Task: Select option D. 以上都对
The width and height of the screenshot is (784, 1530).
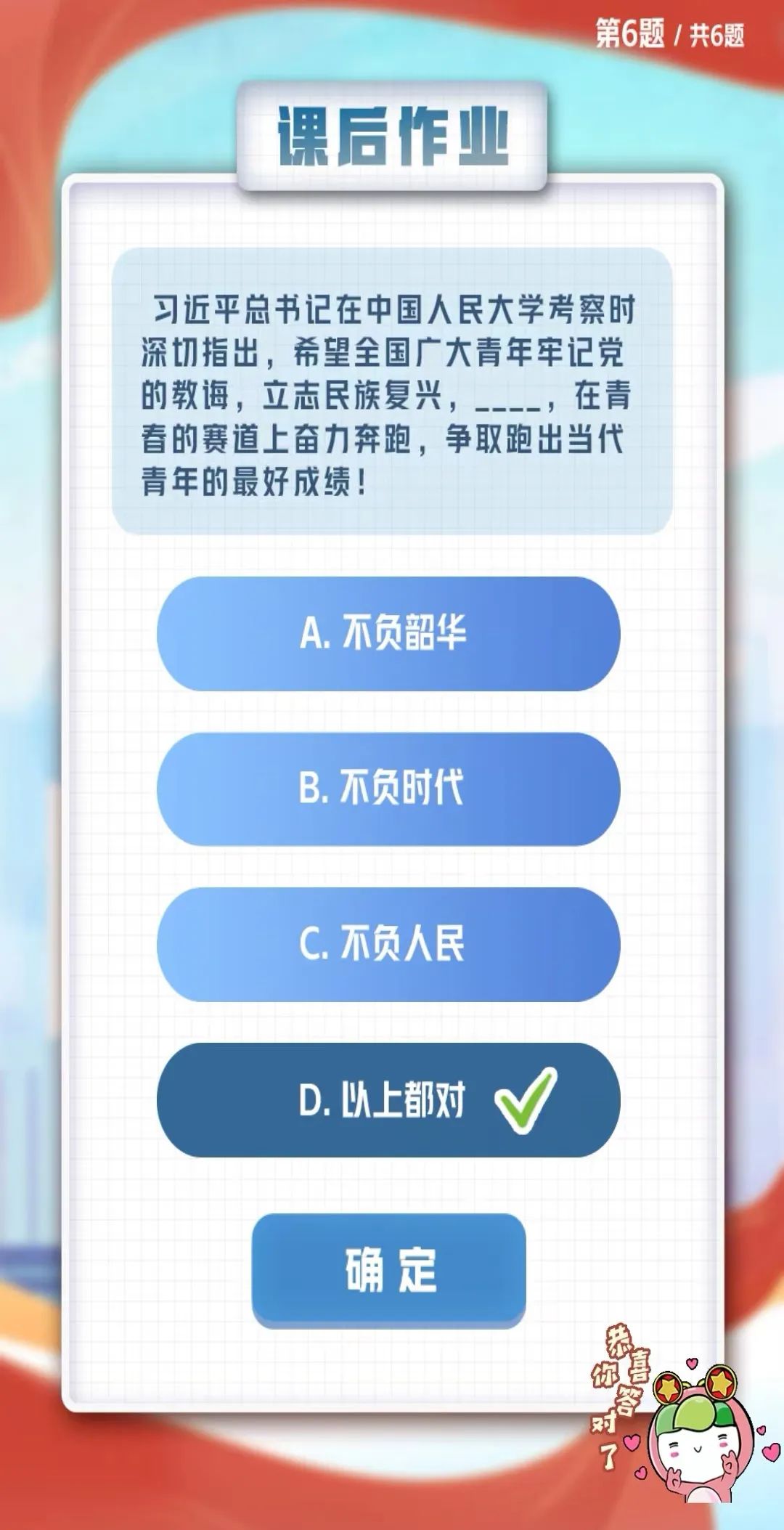Action: tap(388, 1099)
